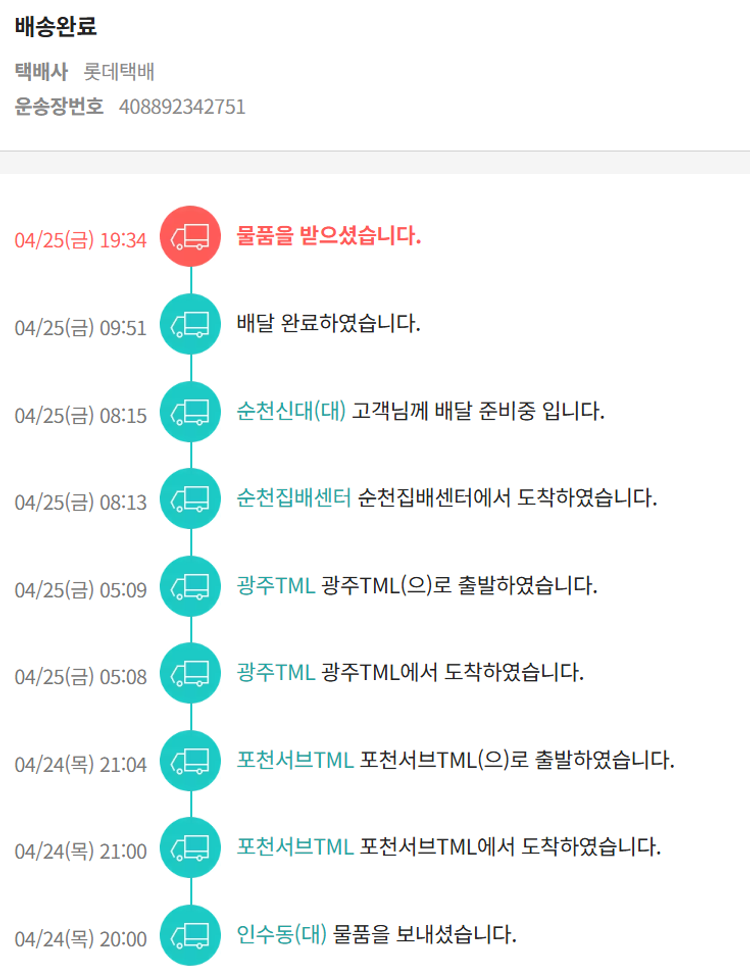This screenshot has height=969, width=750.
Task: Open 순천신대(대) branch link
Action: pyautogui.click(x=291, y=411)
